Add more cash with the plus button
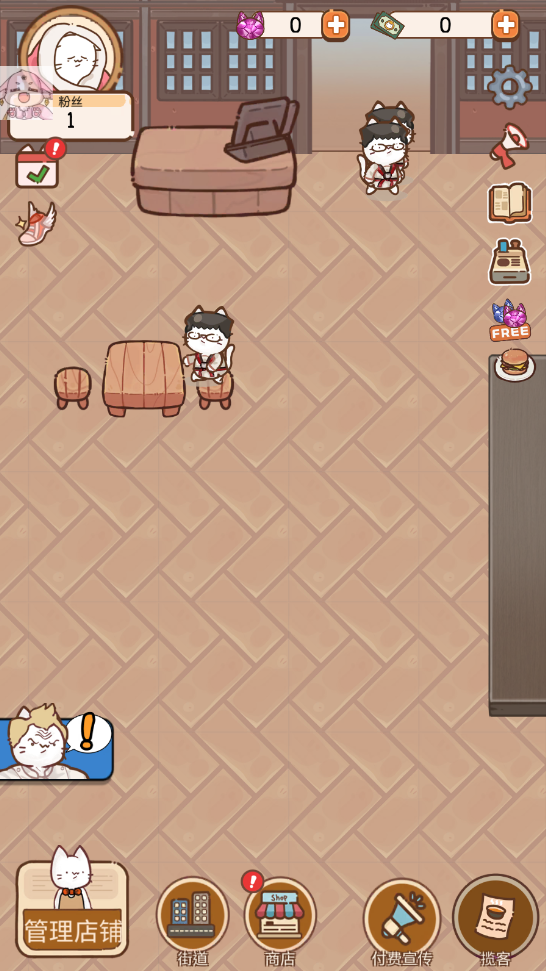The width and height of the screenshot is (546, 971). coord(505,25)
